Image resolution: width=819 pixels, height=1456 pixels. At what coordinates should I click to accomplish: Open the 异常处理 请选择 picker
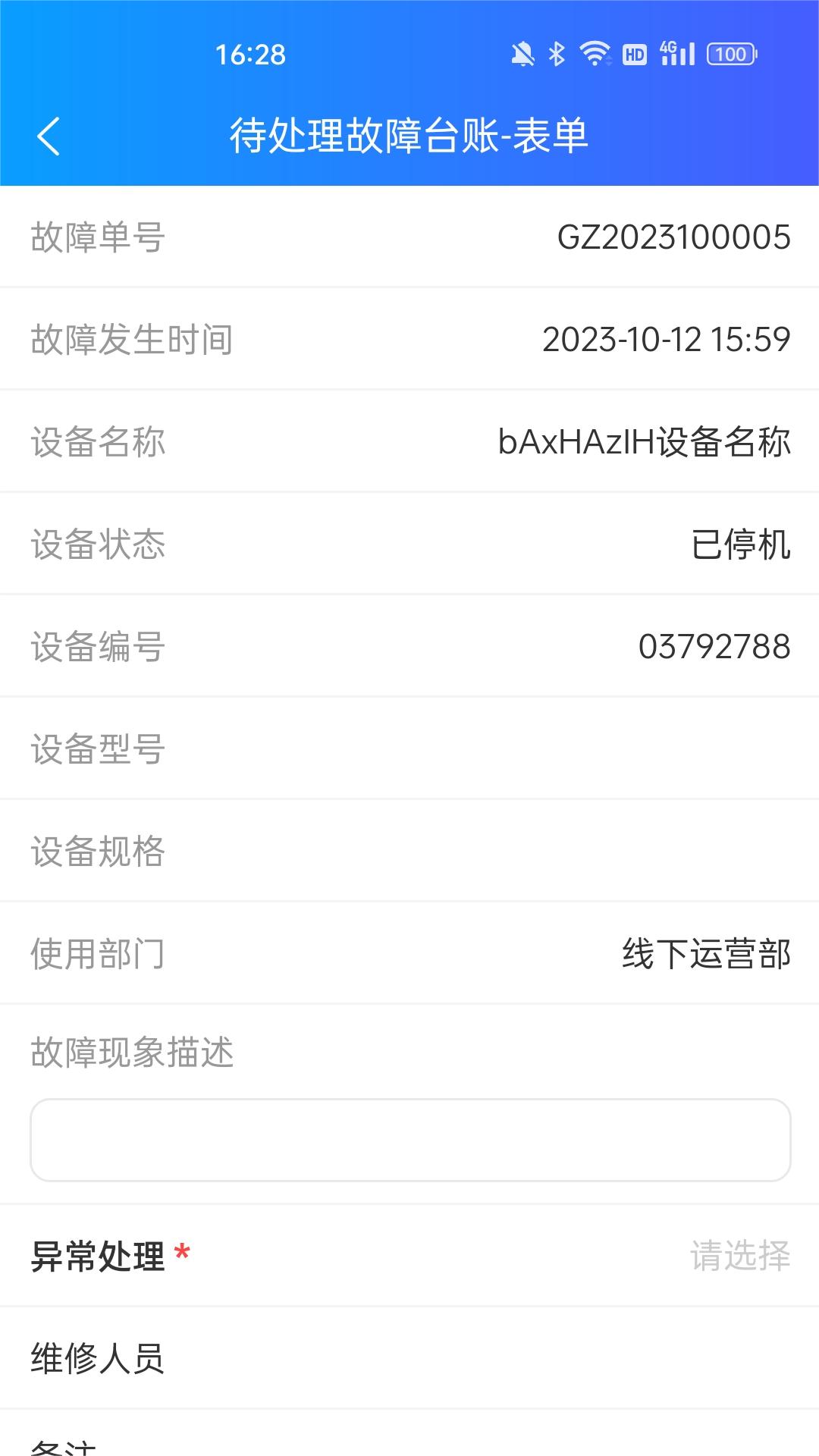point(739,1257)
